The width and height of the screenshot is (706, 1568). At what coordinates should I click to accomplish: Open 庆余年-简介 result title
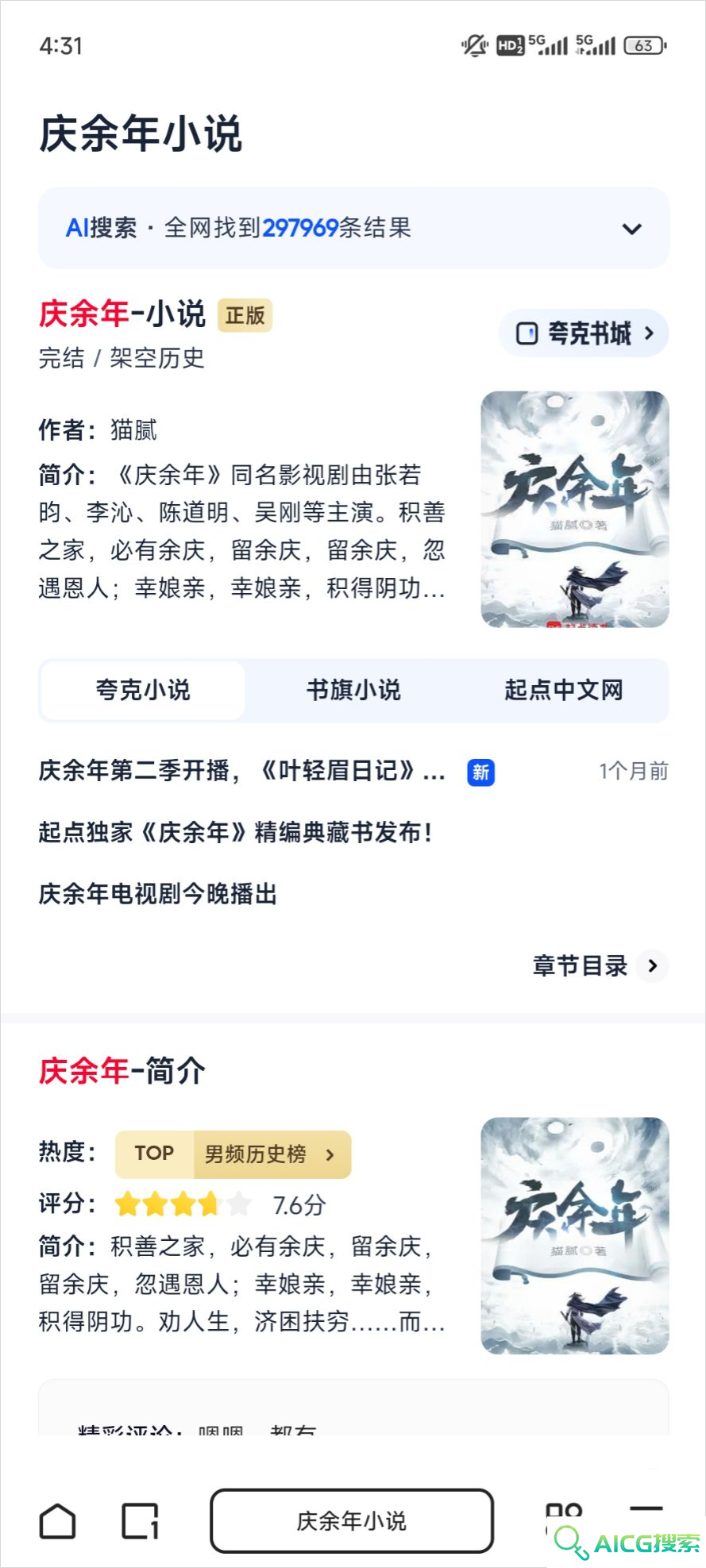122,1071
